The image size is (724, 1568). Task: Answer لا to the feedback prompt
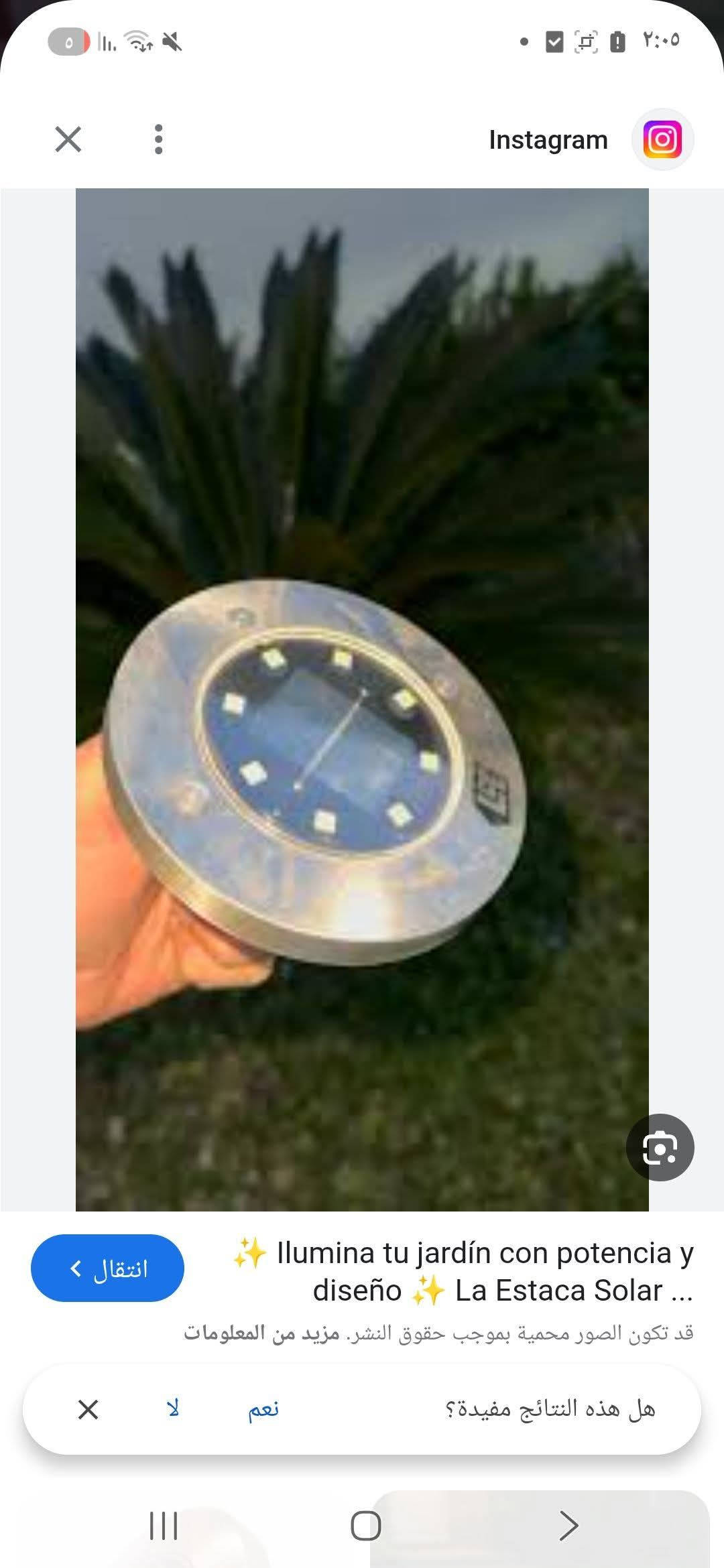coord(173,1409)
